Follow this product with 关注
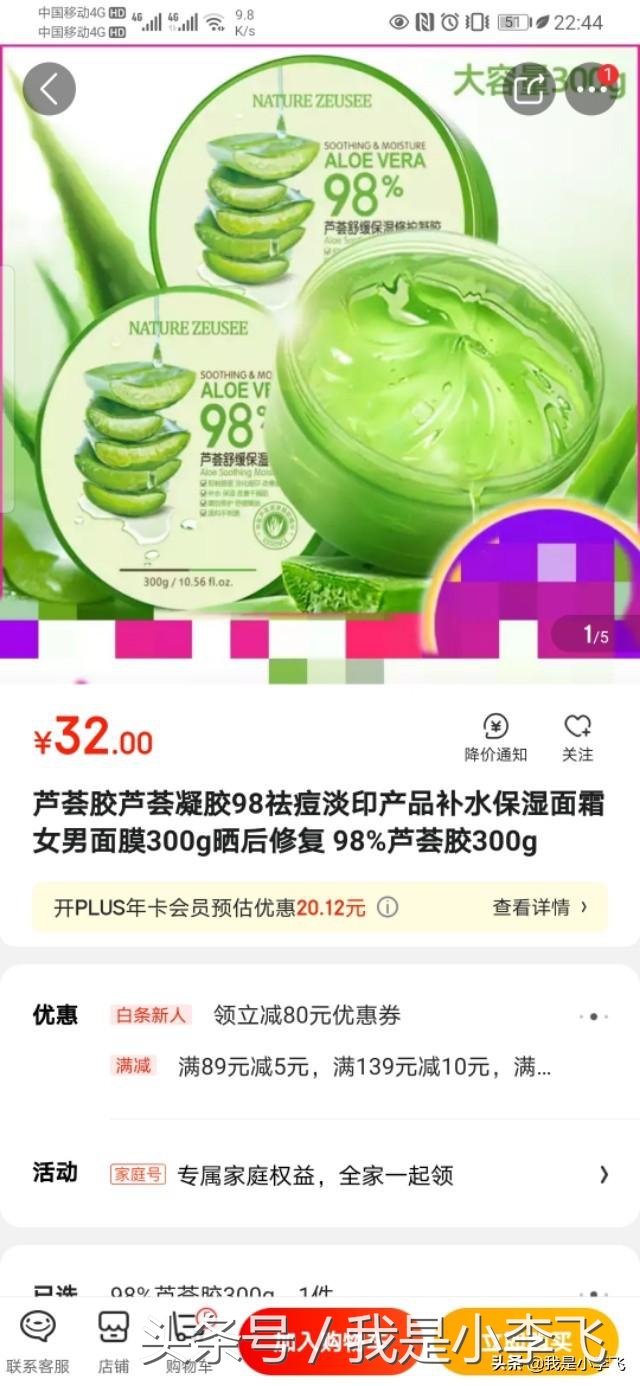Screen dimensions: 640x1386 577,738
